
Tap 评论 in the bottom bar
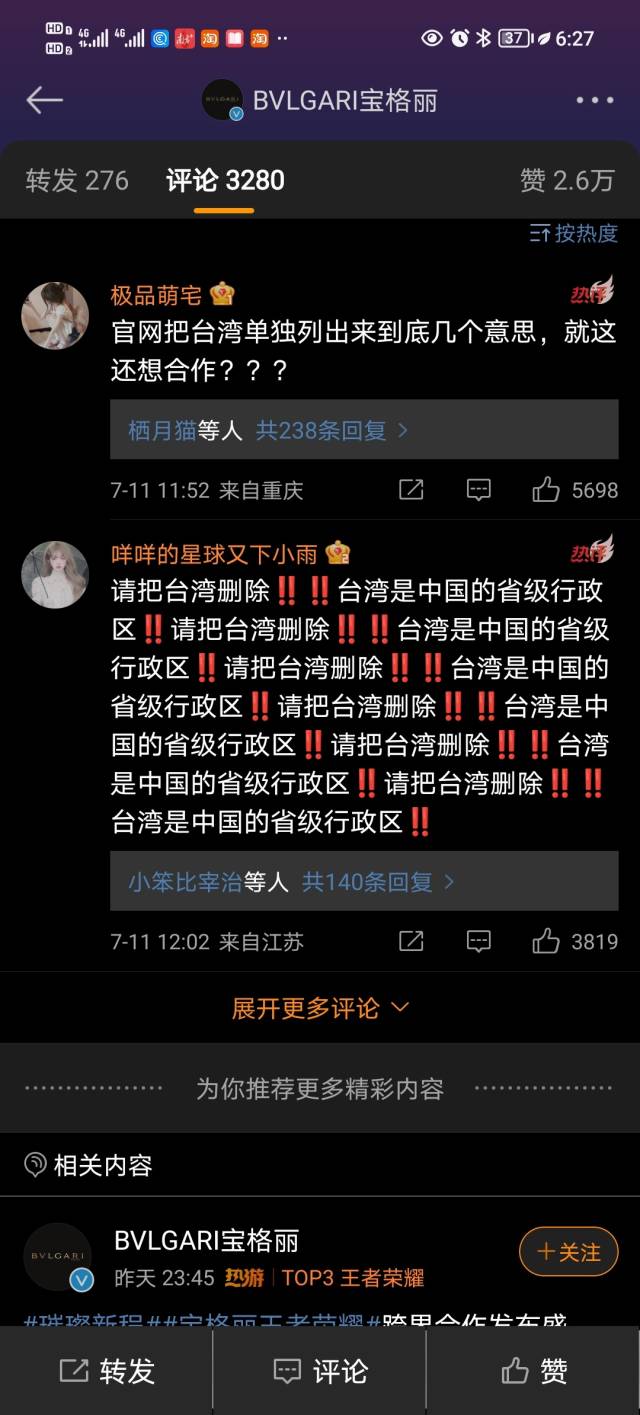click(x=320, y=1371)
